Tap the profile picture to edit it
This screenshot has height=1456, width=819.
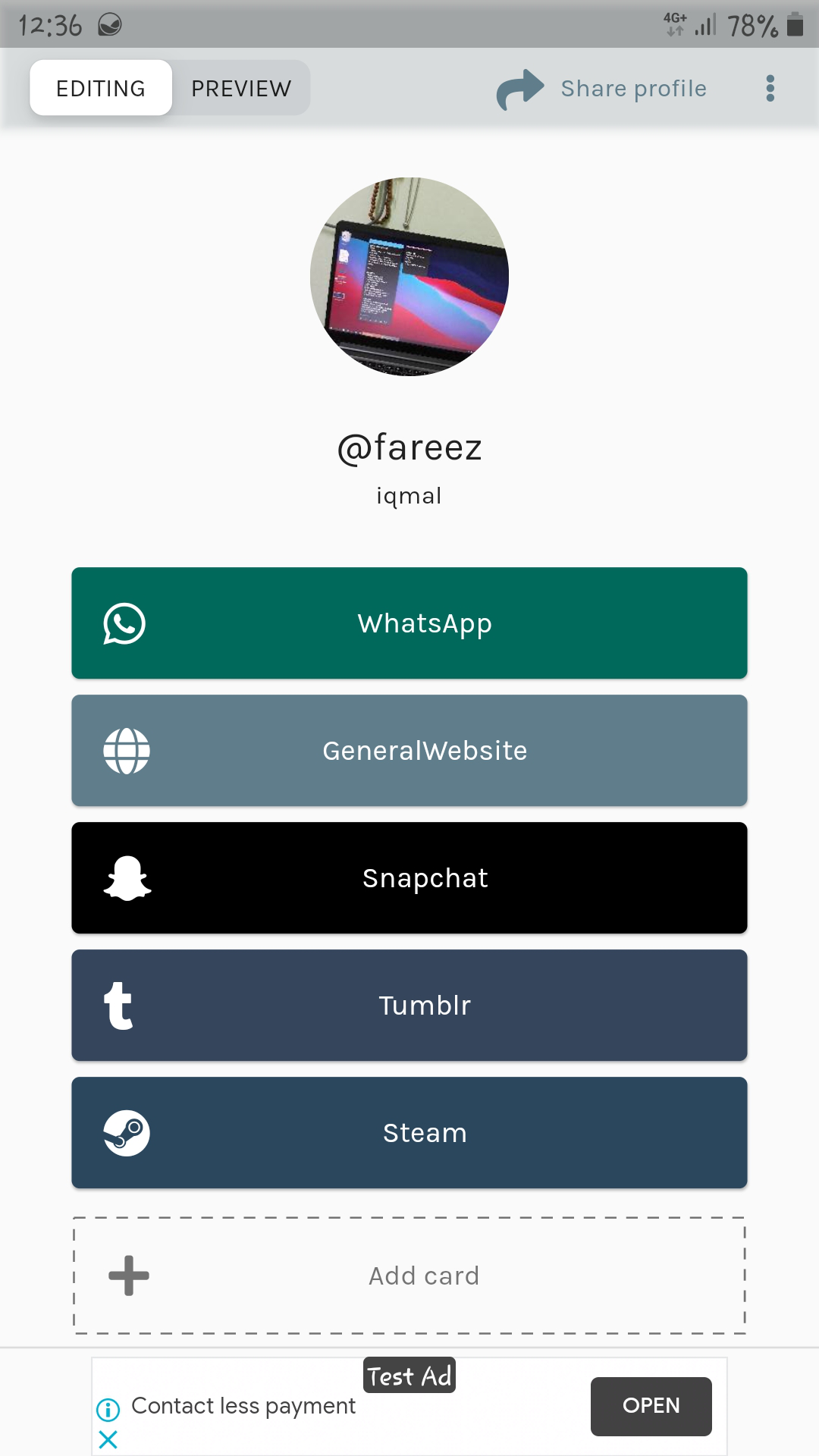coord(409,277)
